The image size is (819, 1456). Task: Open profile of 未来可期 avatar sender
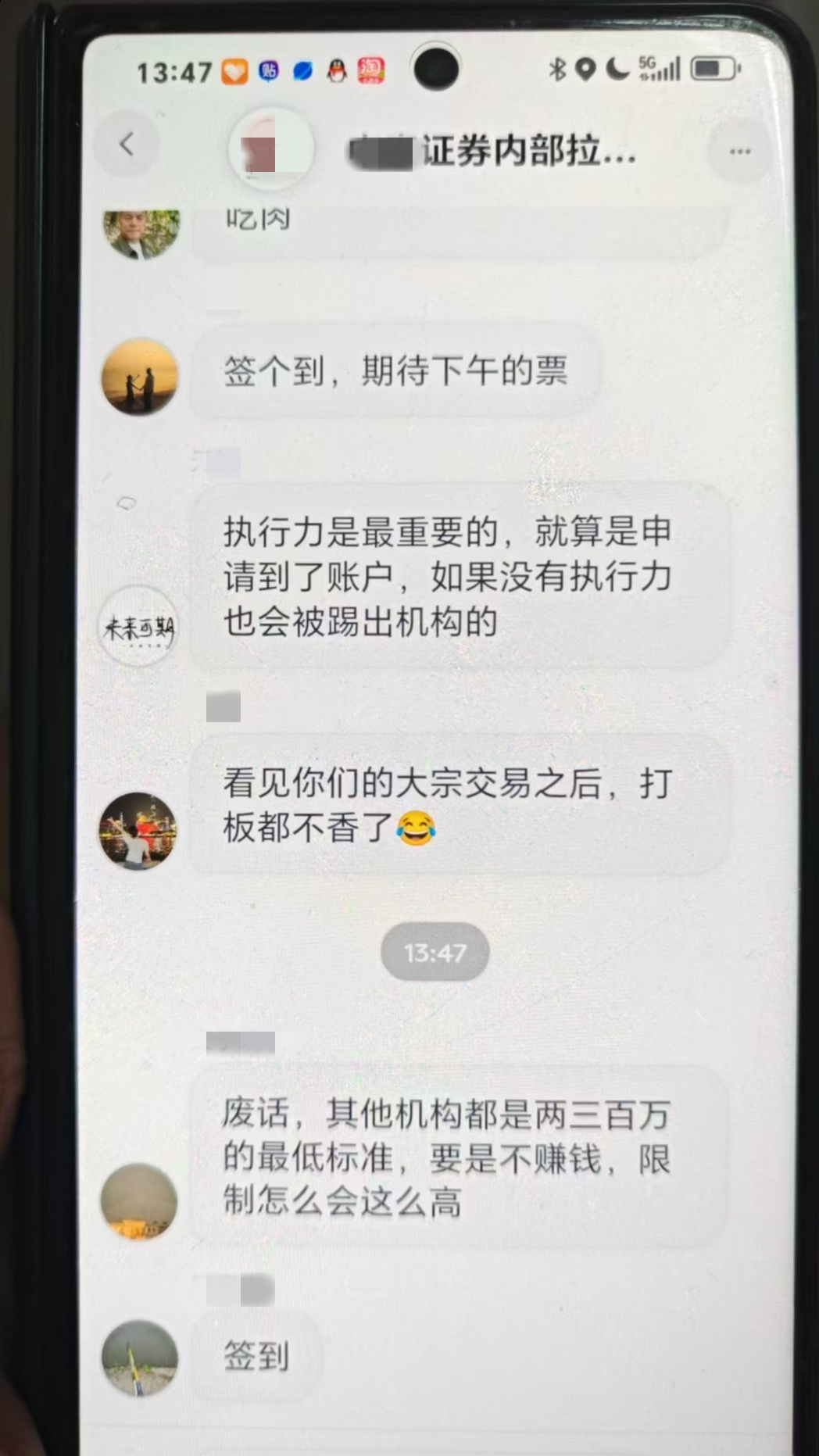point(138,626)
